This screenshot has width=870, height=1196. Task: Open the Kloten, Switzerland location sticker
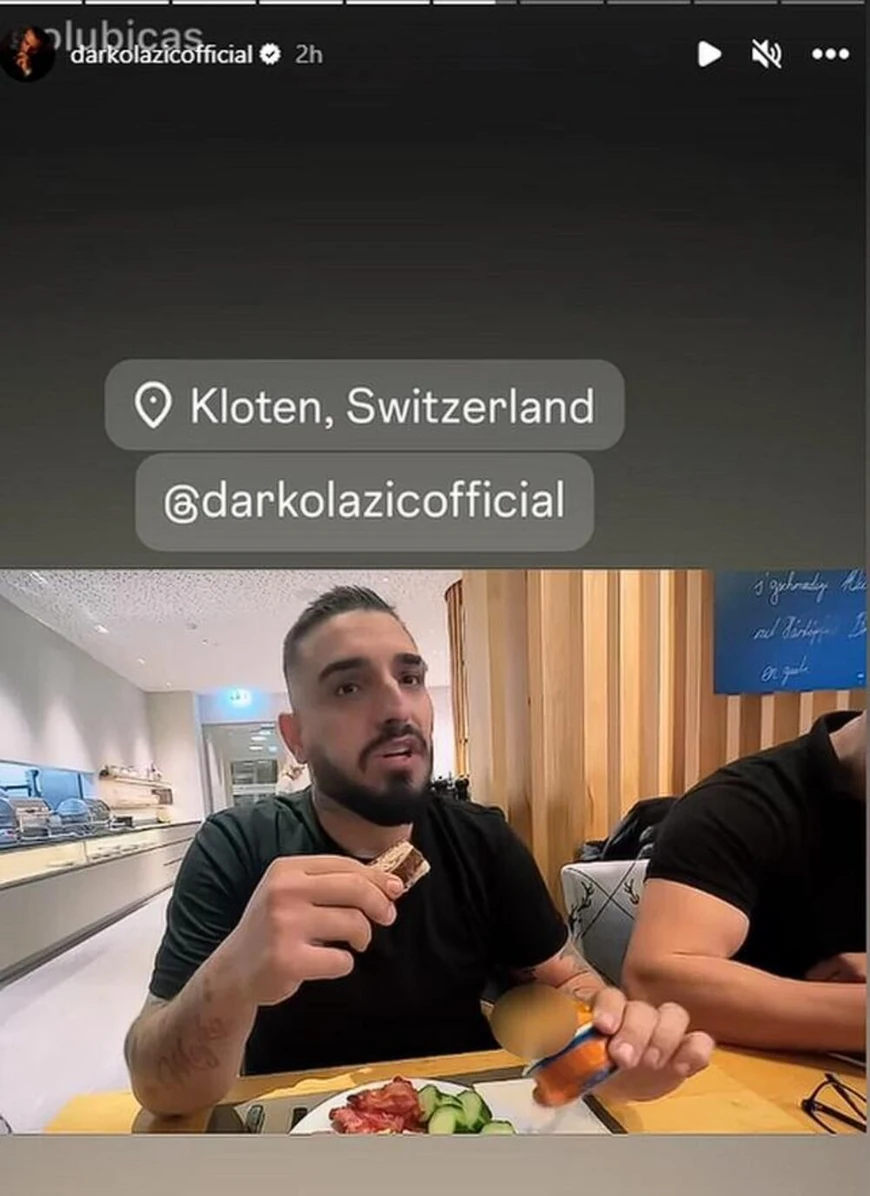364,406
